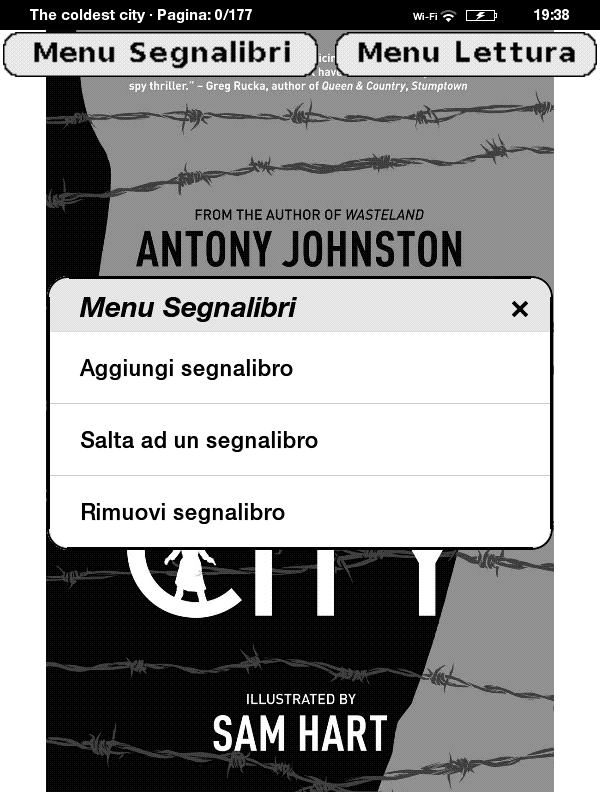Close the Menu Segnalibri dialog
Viewport: 600px width, 800px height.
pos(519,309)
